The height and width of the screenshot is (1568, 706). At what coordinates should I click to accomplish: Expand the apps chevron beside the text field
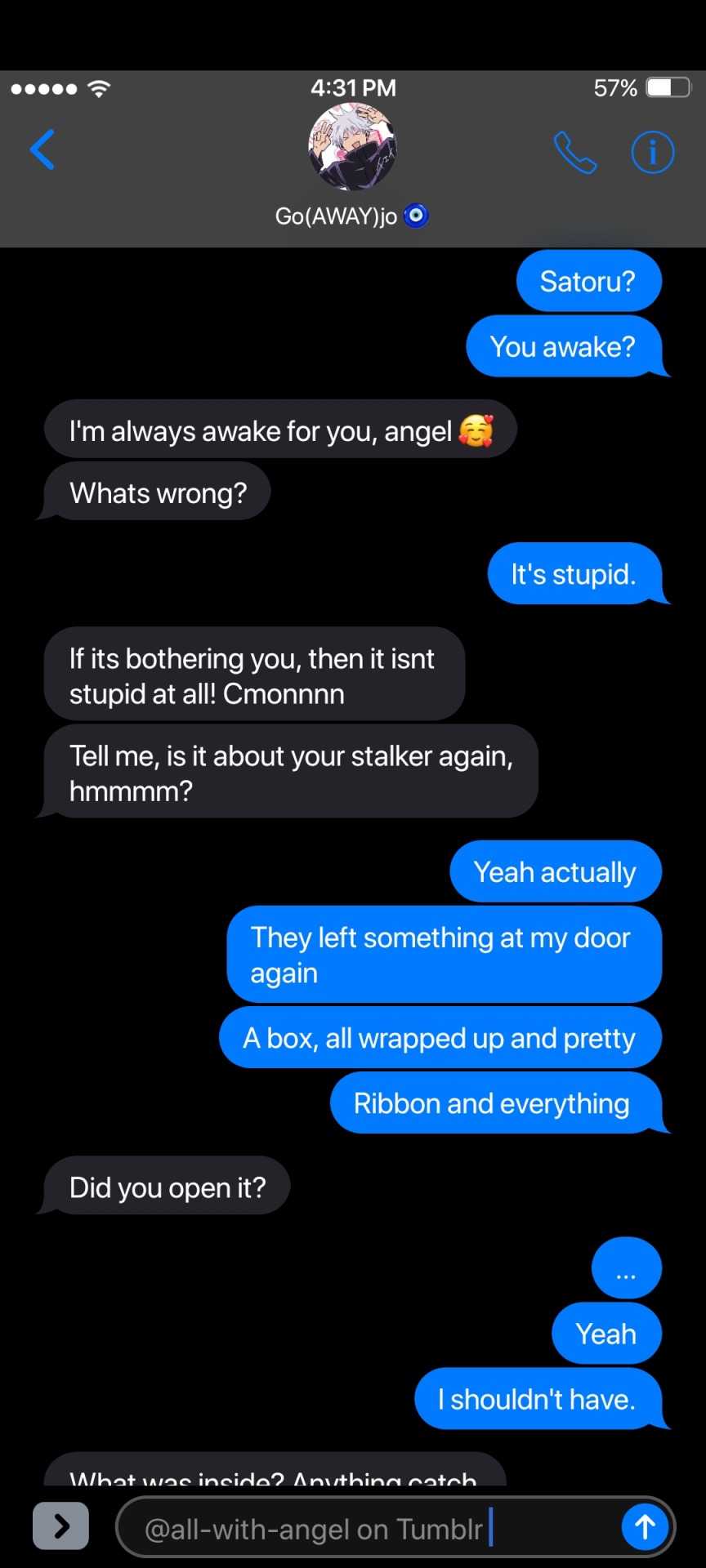tap(61, 1526)
